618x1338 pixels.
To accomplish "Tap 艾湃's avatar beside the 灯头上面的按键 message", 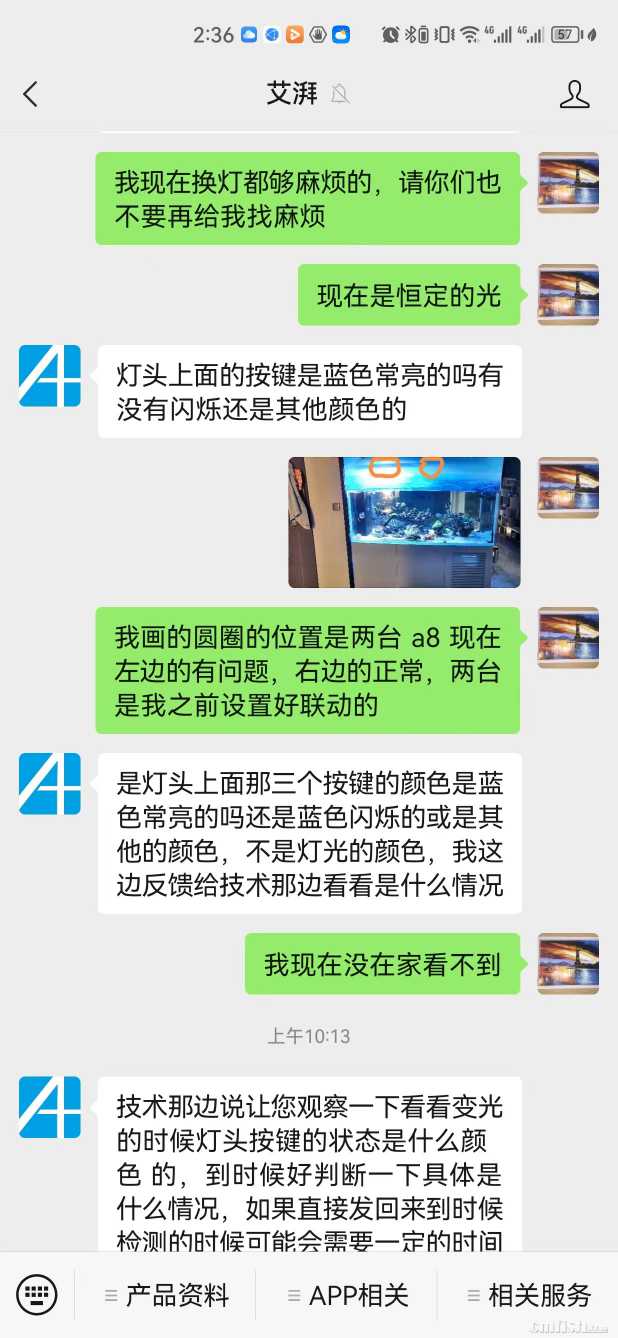I will (50, 376).
